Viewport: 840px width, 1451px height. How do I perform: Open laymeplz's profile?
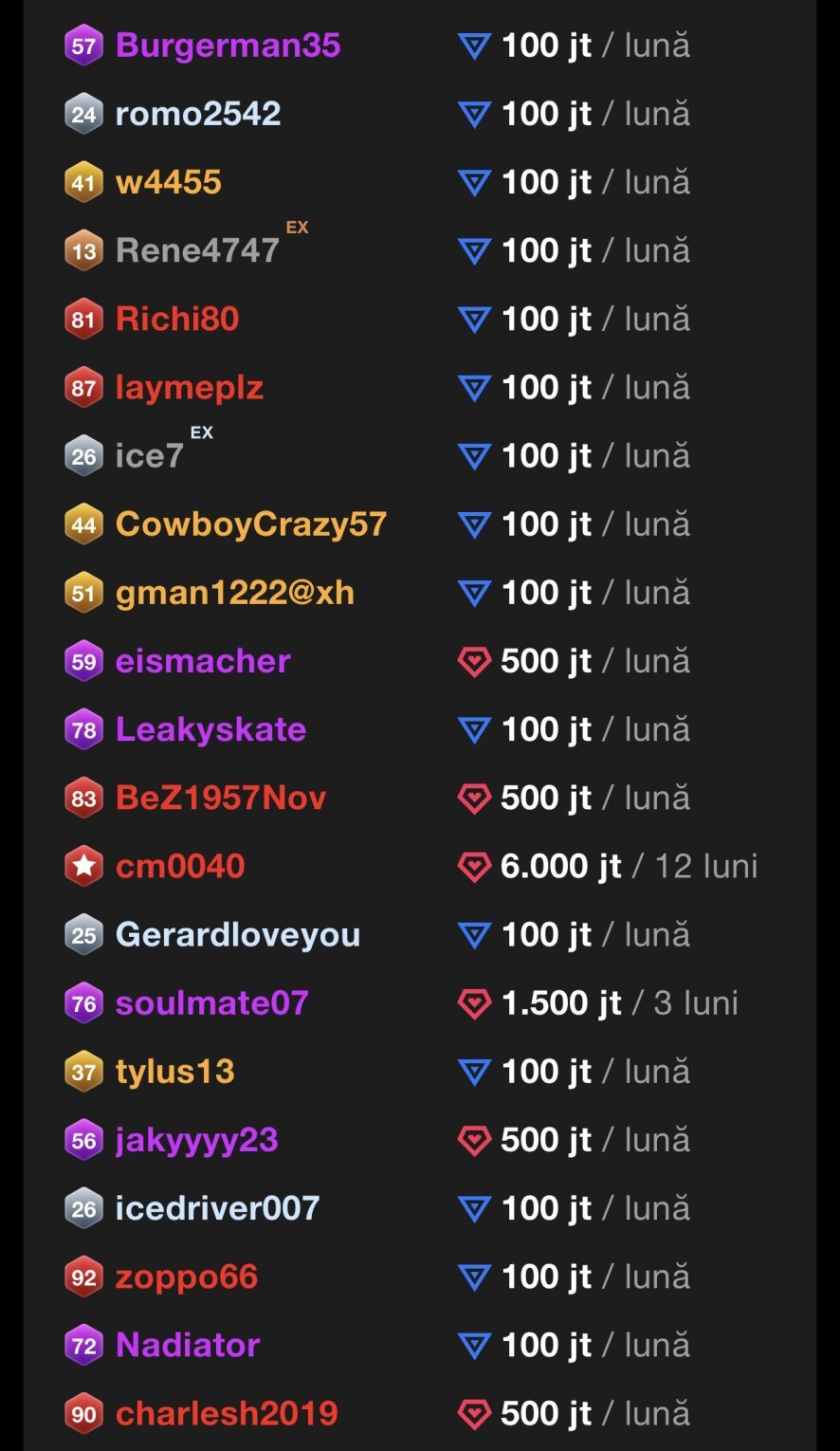point(190,387)
